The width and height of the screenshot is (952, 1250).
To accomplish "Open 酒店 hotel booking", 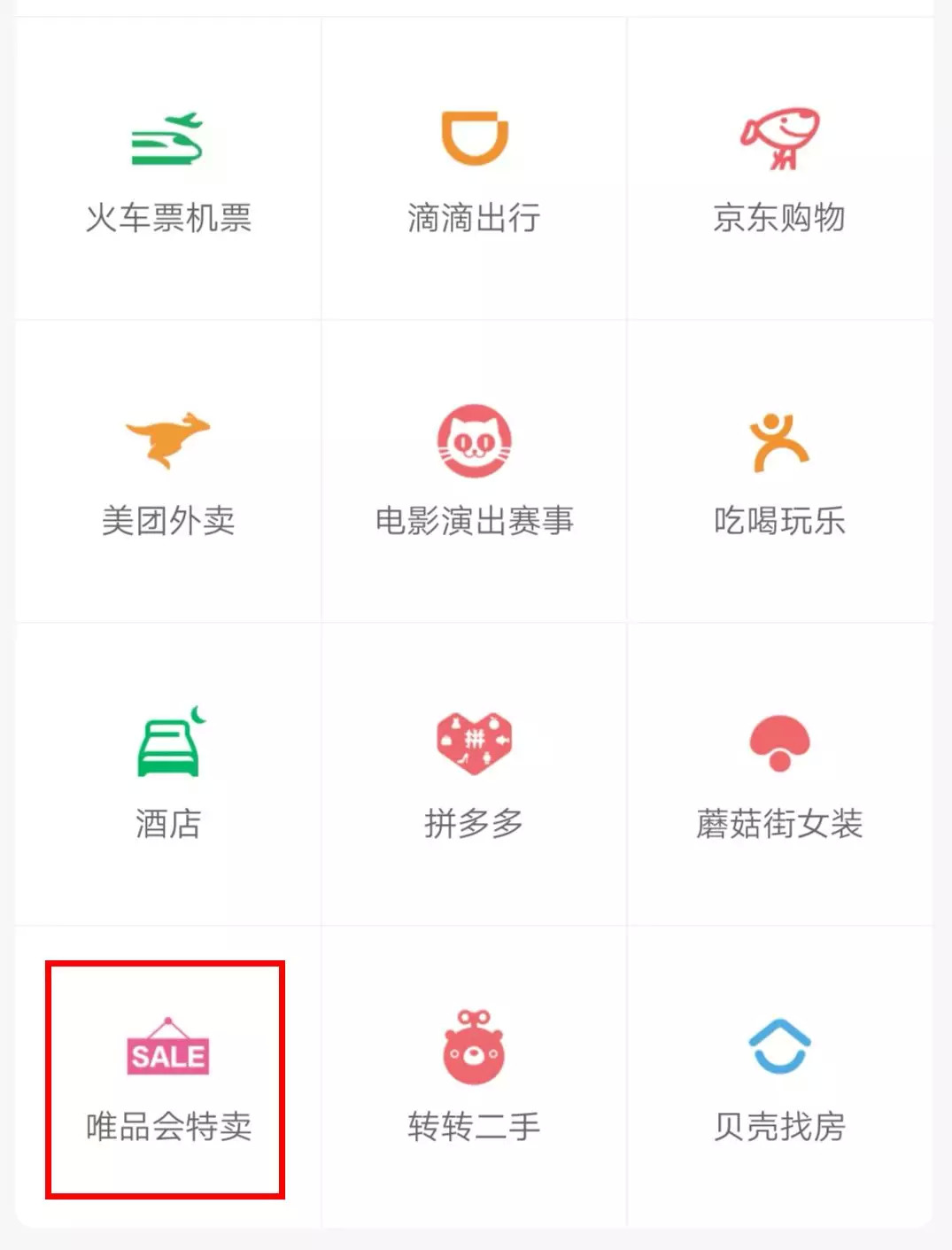I will pos(168,774).
